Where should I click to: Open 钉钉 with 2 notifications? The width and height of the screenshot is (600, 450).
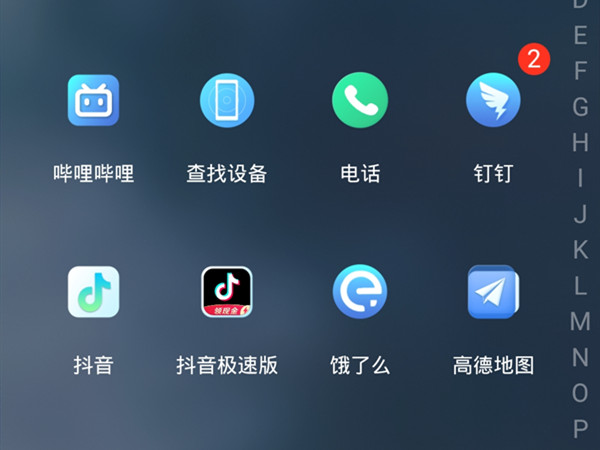tap(493, 101)
